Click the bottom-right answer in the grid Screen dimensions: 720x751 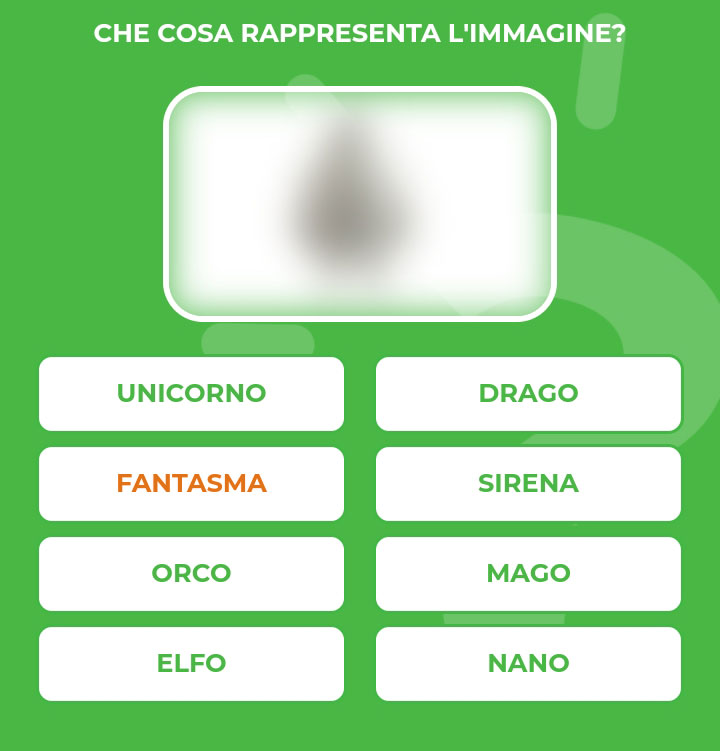(528, 663)
